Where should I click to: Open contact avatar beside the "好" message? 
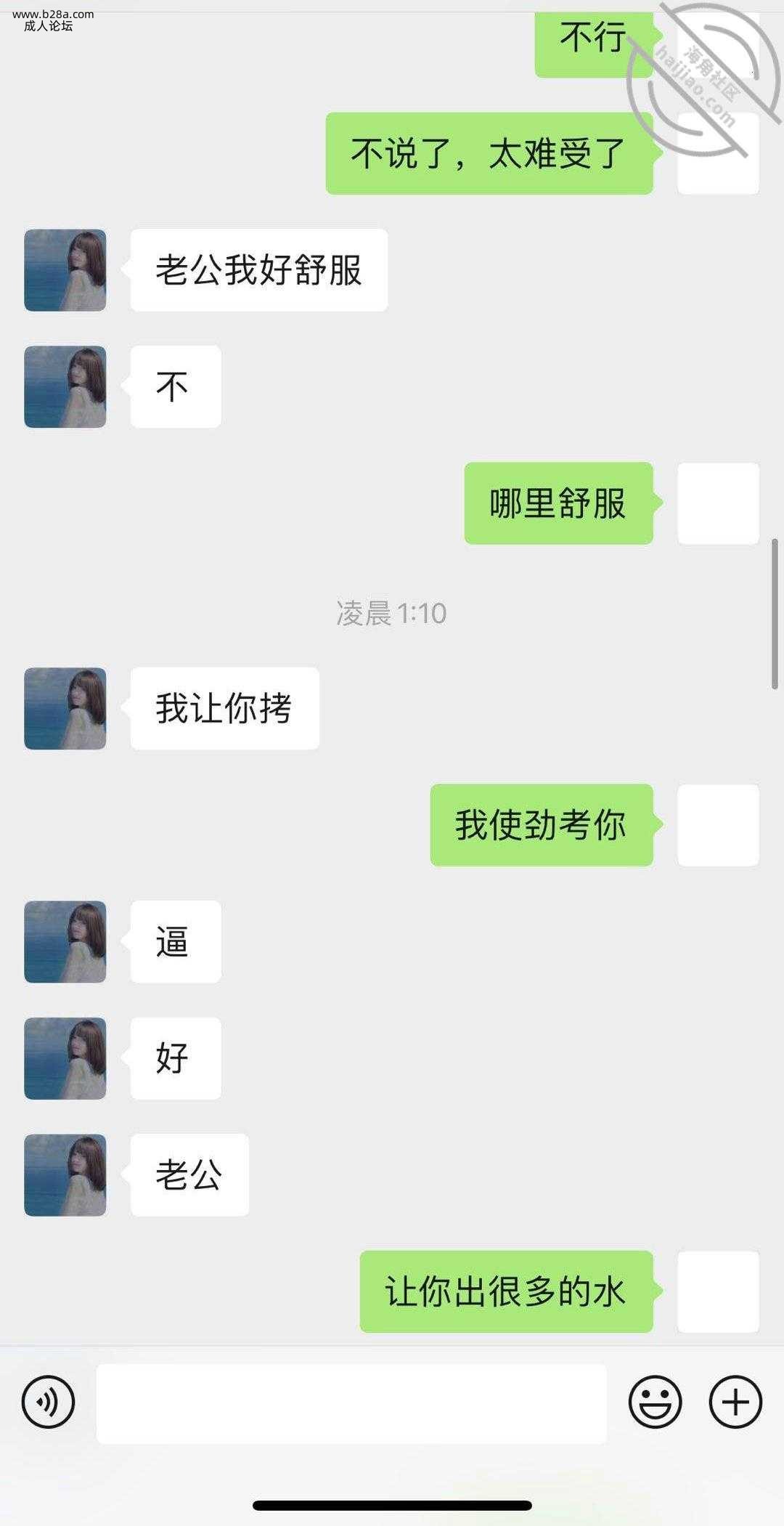click(65, 1058)
